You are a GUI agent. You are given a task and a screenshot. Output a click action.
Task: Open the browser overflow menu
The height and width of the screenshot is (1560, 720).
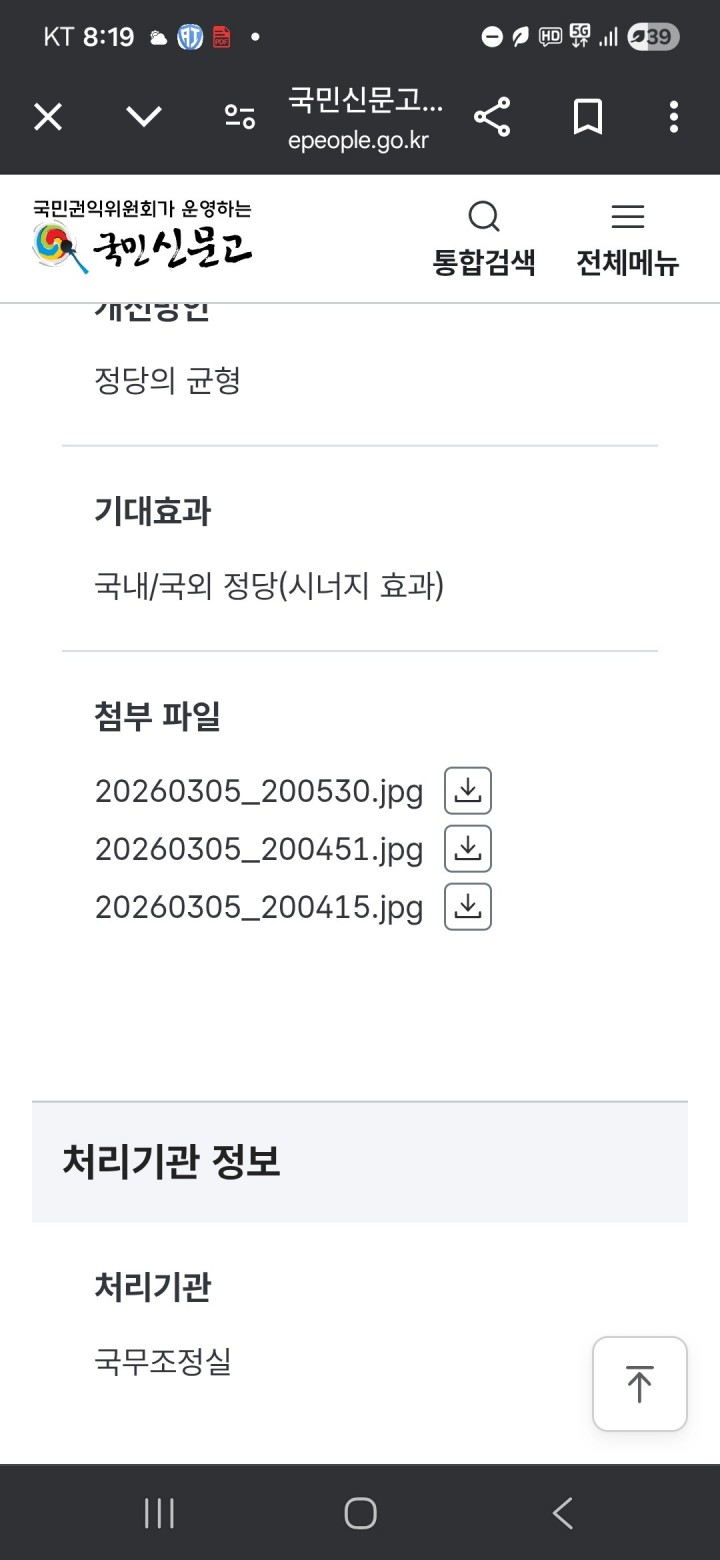tap(674, 118)
